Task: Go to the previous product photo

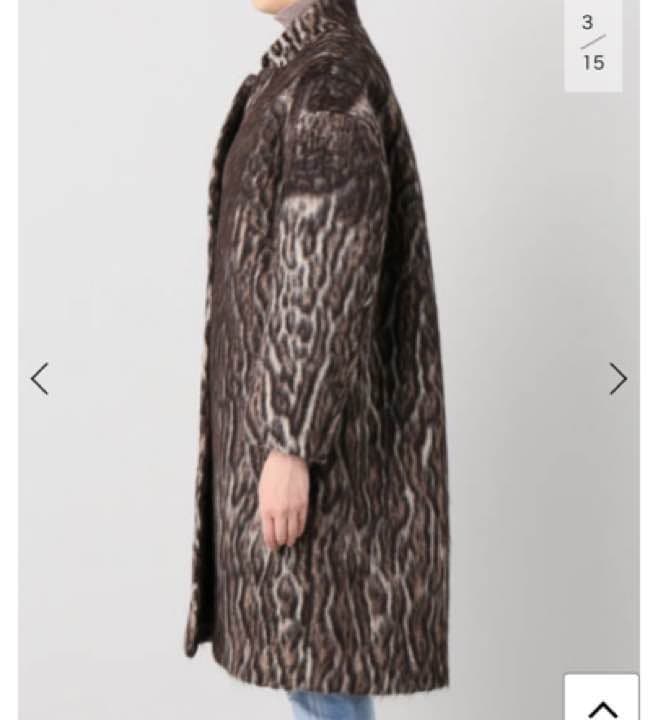Action: coord(39,379)
